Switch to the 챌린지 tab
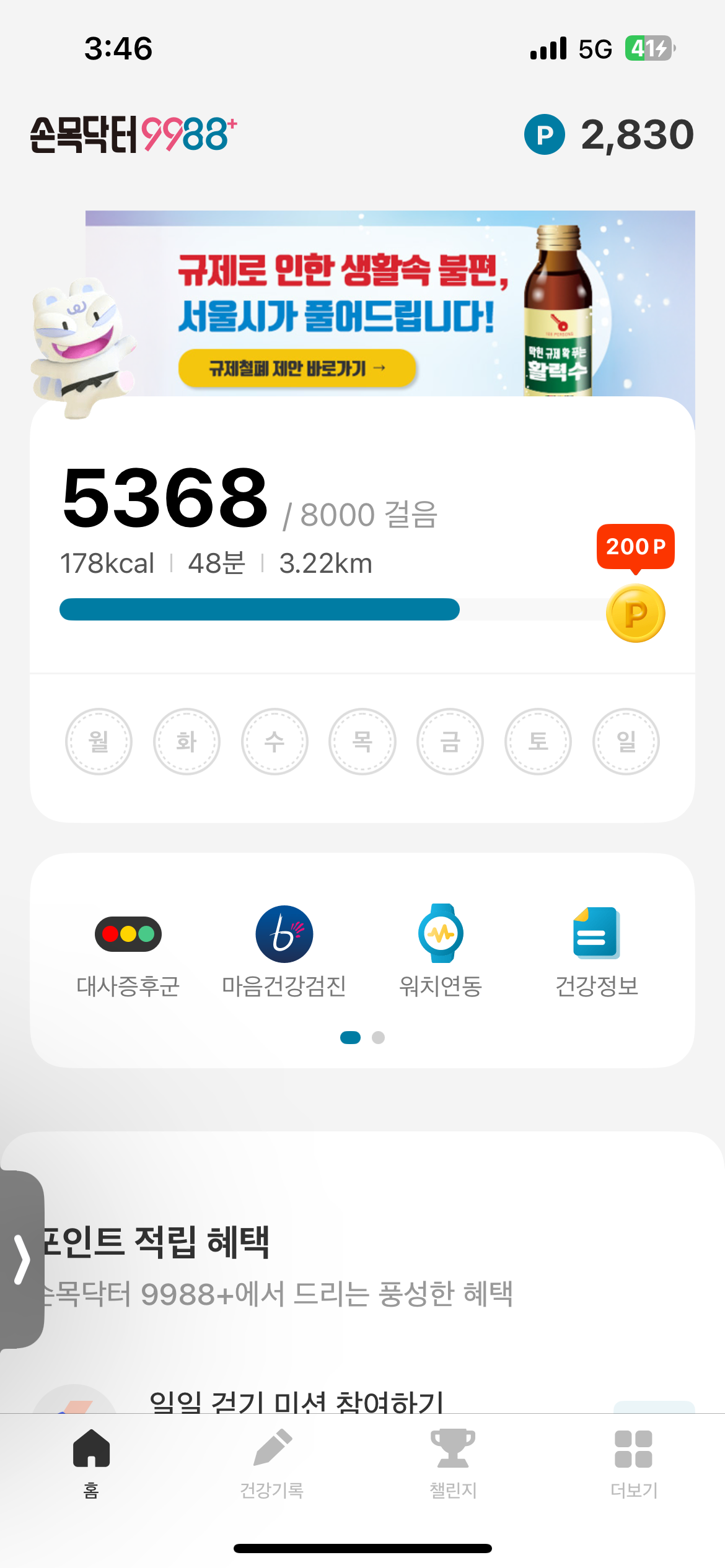 pyautogui.click(x=453, y=1463)
